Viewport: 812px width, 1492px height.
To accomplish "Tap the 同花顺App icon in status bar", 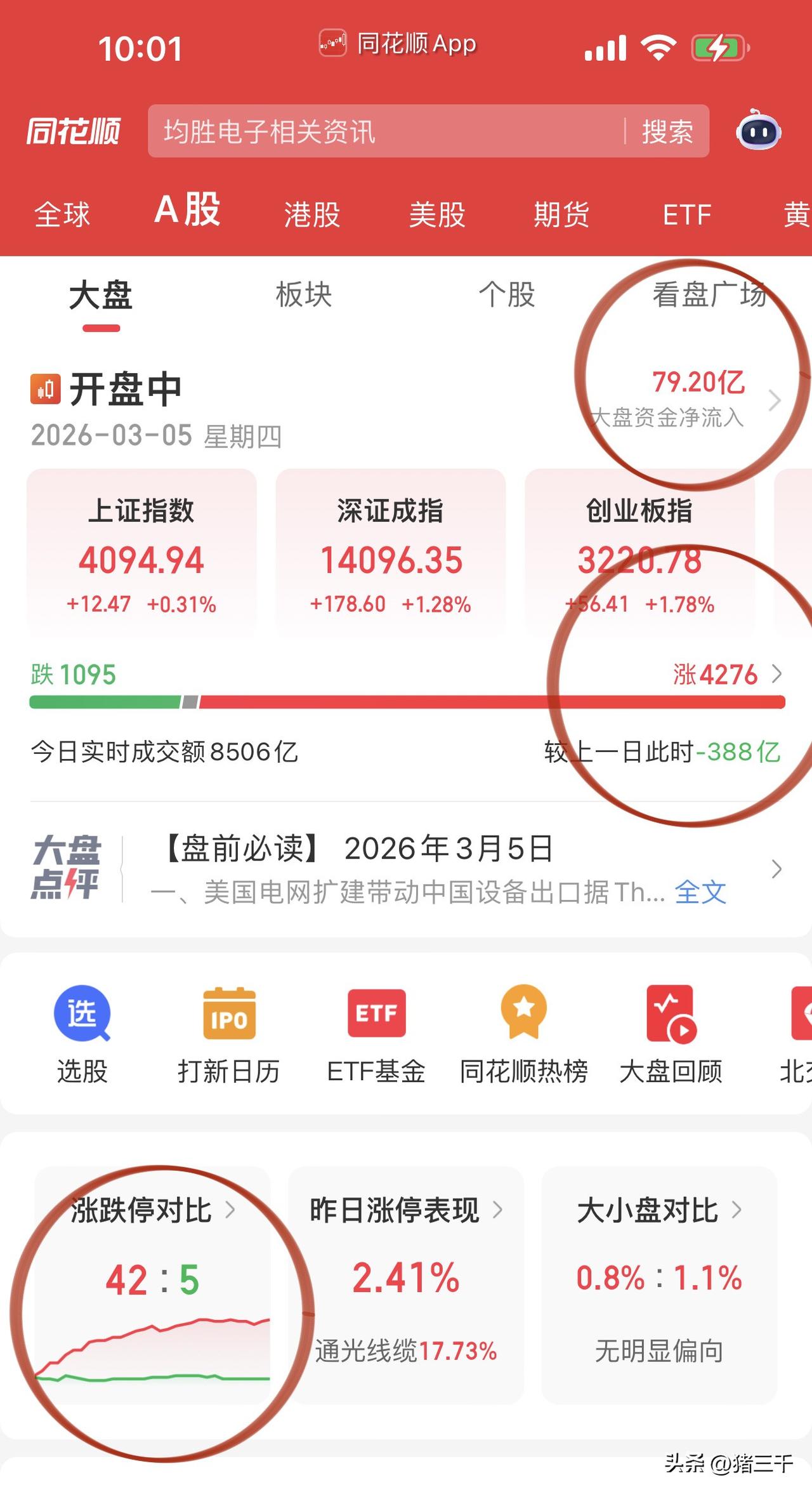I will point(332,44).
